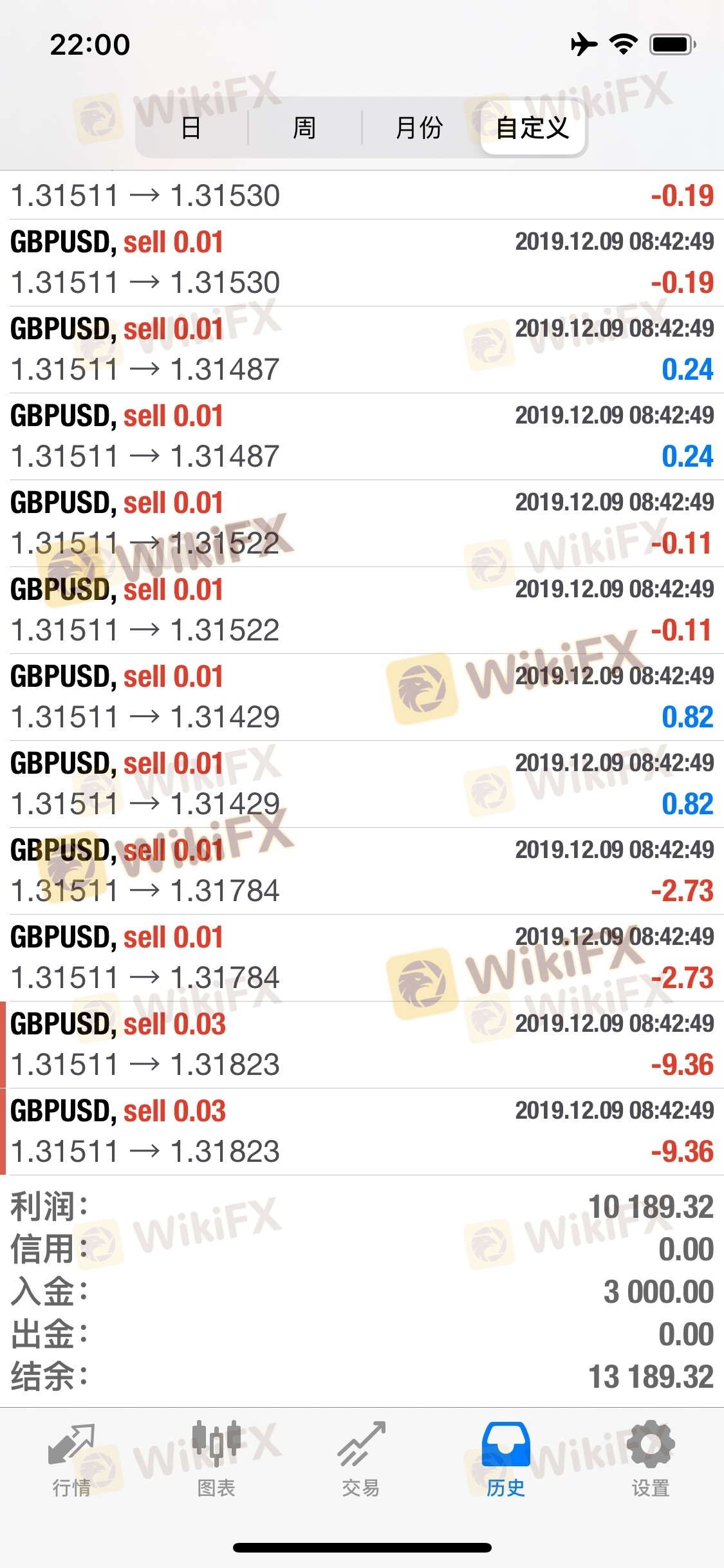724x1568 pixels.
Task: Go to the 图表 tab
Action: [x=216, y=1459]
